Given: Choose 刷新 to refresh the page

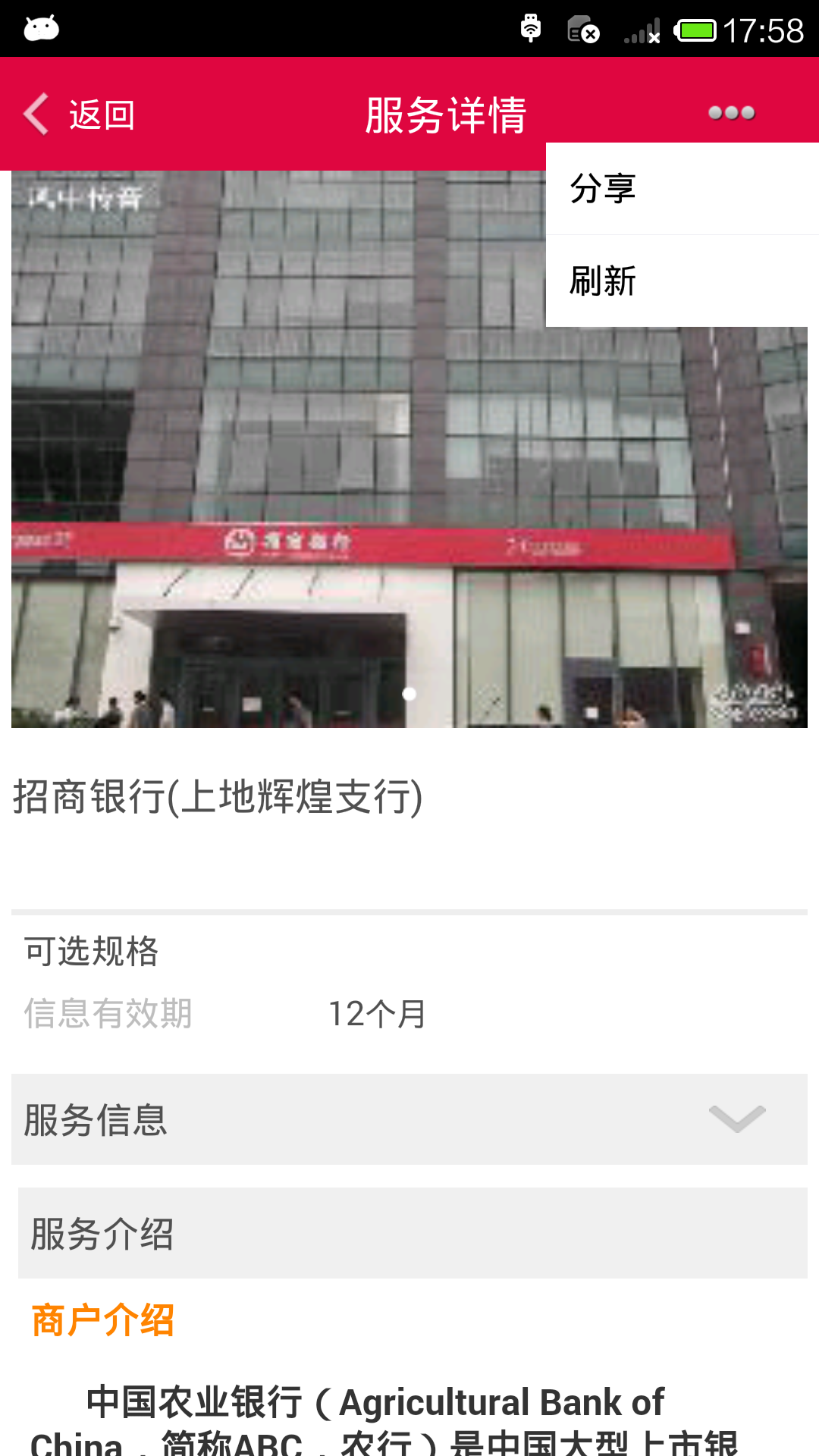Looking at the screenshot, I should [603, 281].
